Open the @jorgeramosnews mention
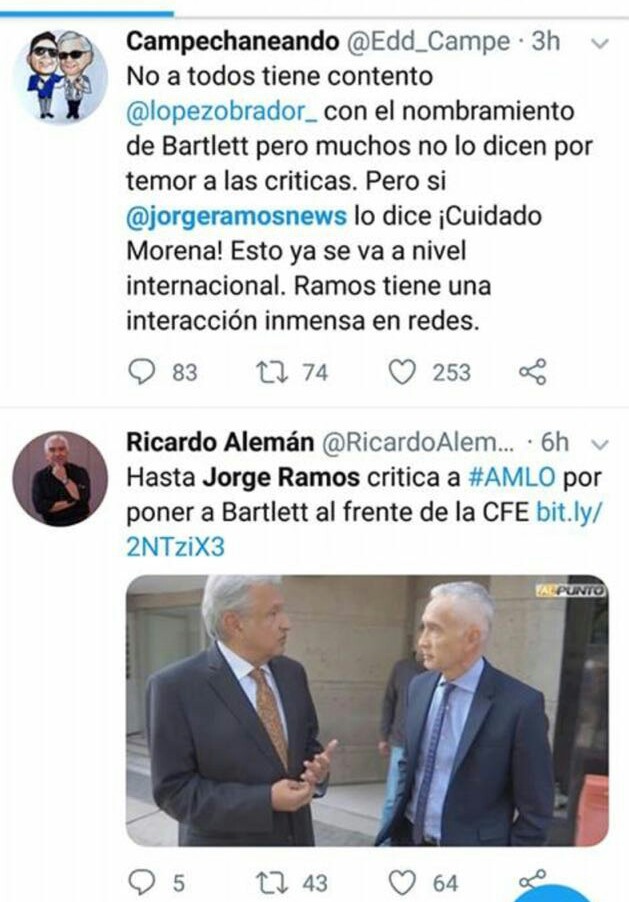 pyautogui.click(x=236, y=214)
